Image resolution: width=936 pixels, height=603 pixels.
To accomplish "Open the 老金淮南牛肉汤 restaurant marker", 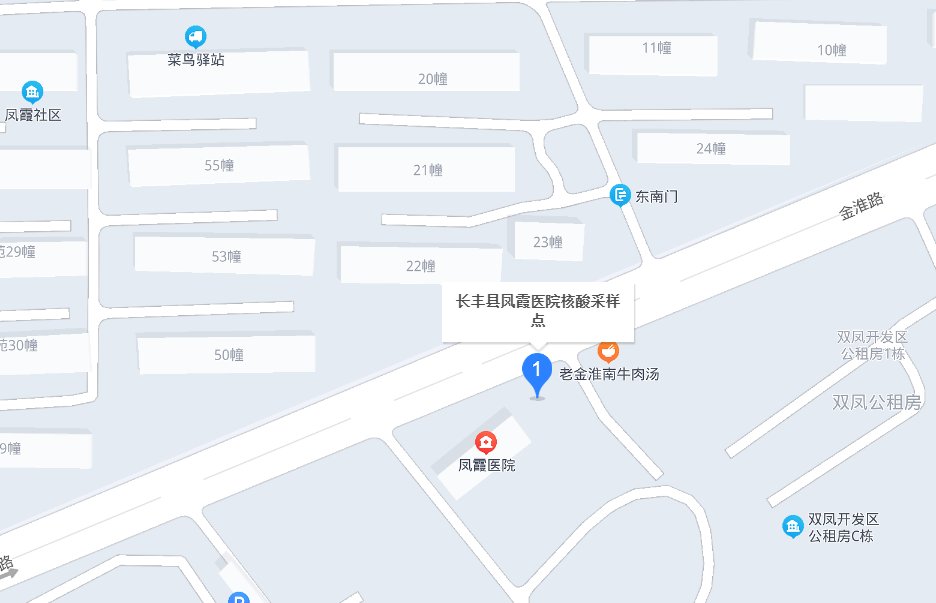I will pyautogui.click(x=607, y=351).
